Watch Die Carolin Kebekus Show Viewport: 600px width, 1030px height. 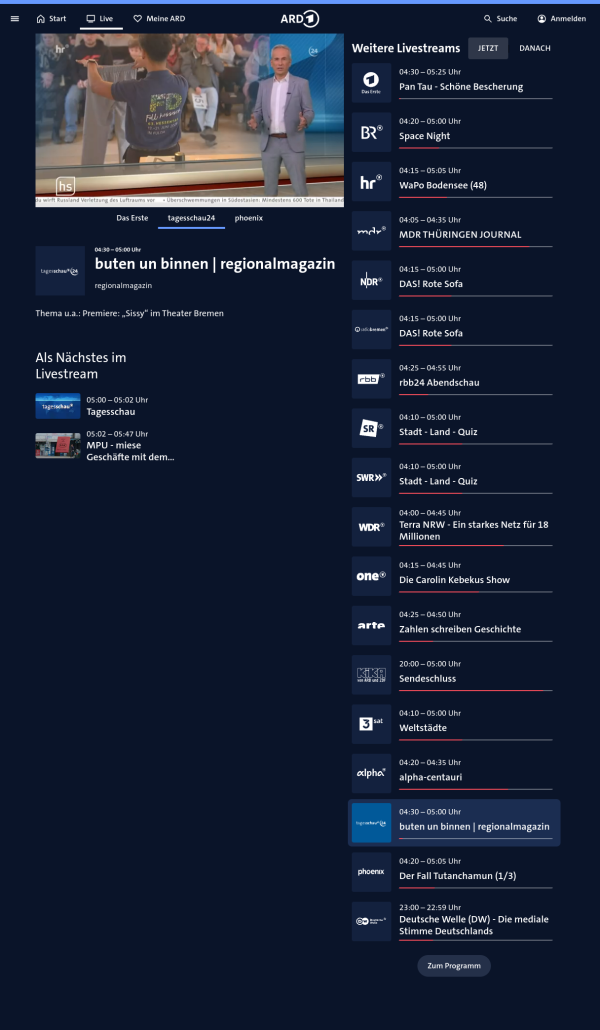tap(454, 580)
